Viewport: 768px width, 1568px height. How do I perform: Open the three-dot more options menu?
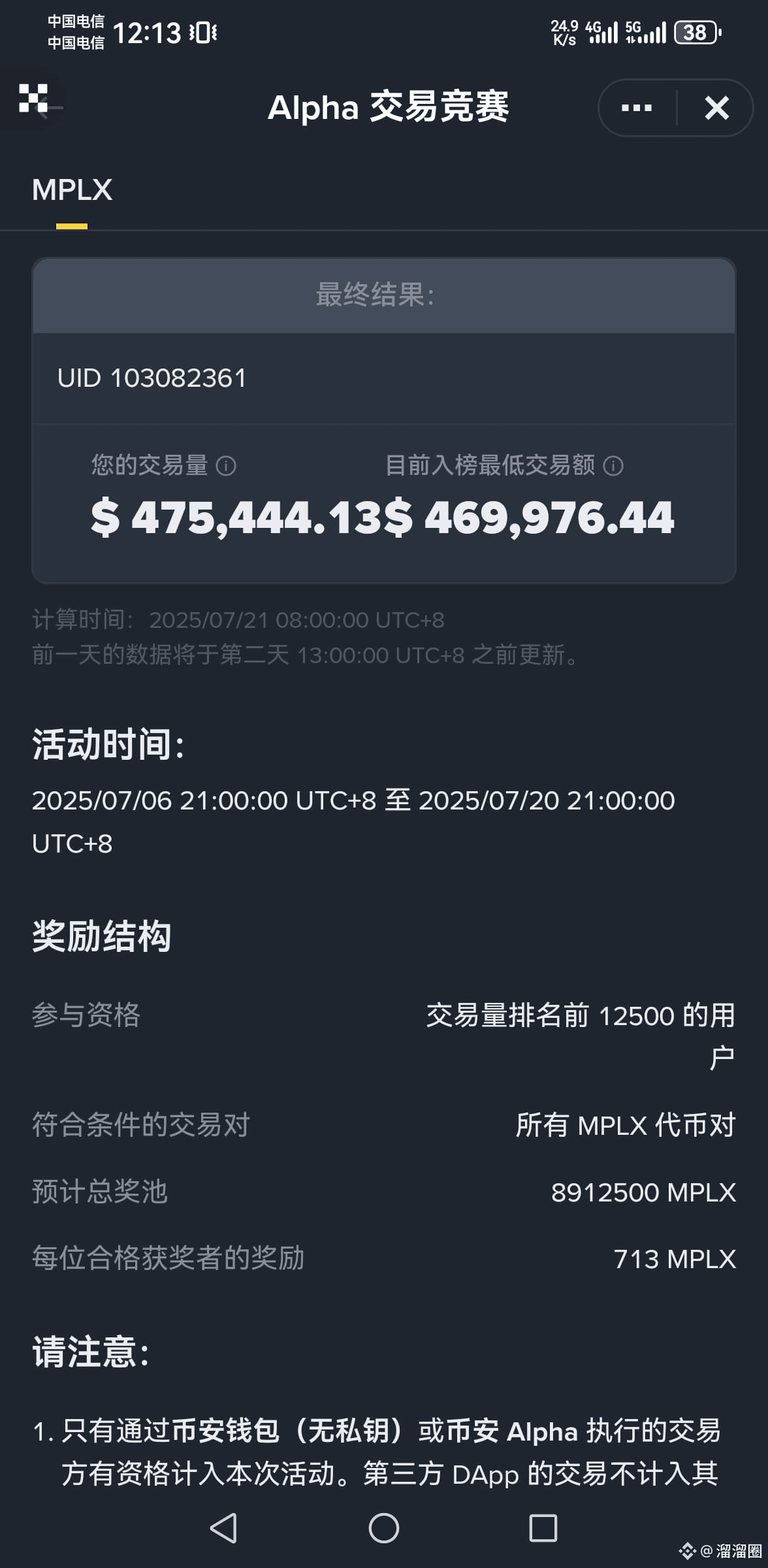(x=637, y=108)
